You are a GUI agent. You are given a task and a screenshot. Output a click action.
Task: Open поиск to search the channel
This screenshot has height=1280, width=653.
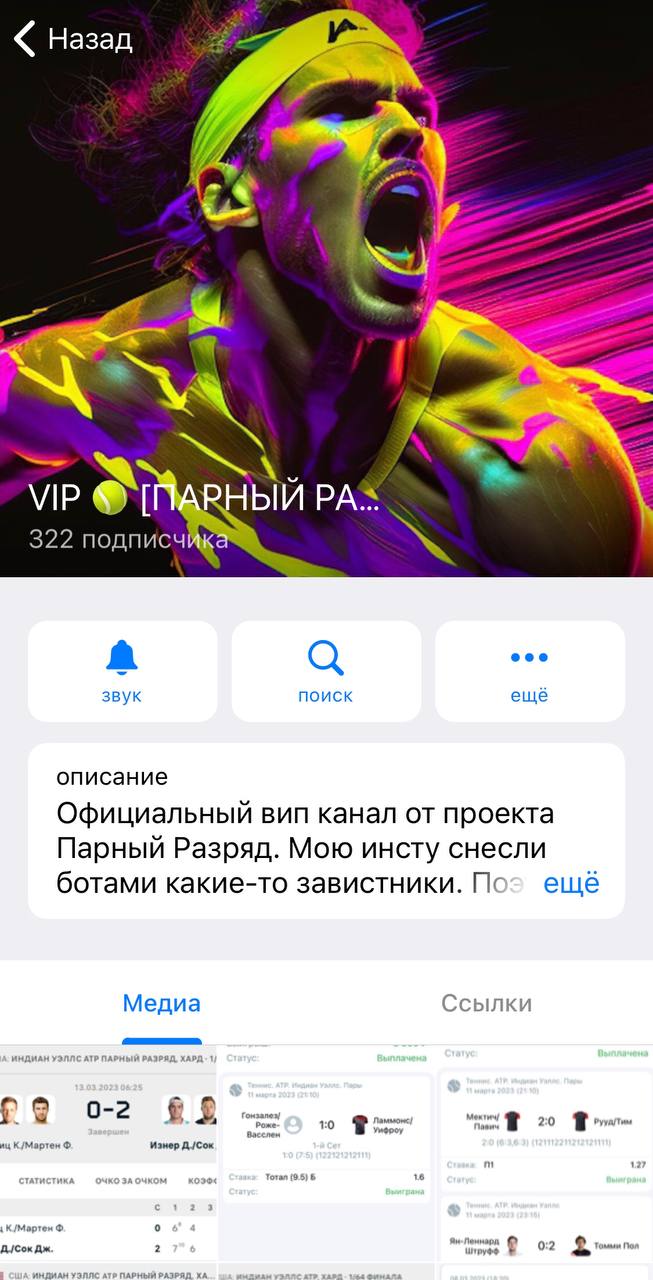325,671
